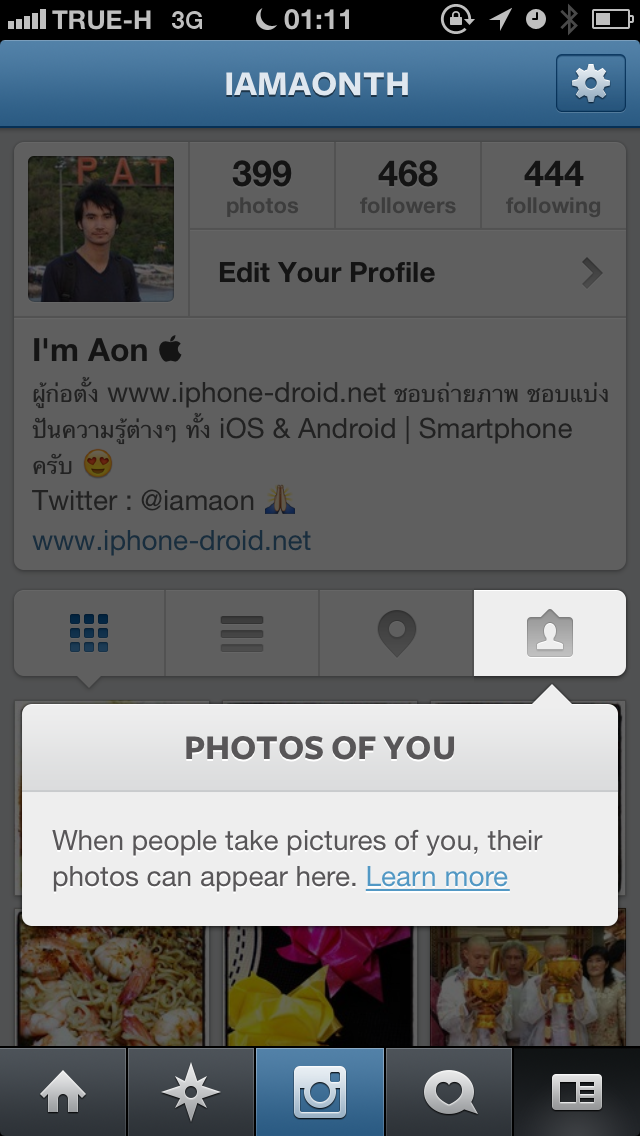Open the settings gear icon
This screenshot has height=1136, width=640.
coord(591,83)
